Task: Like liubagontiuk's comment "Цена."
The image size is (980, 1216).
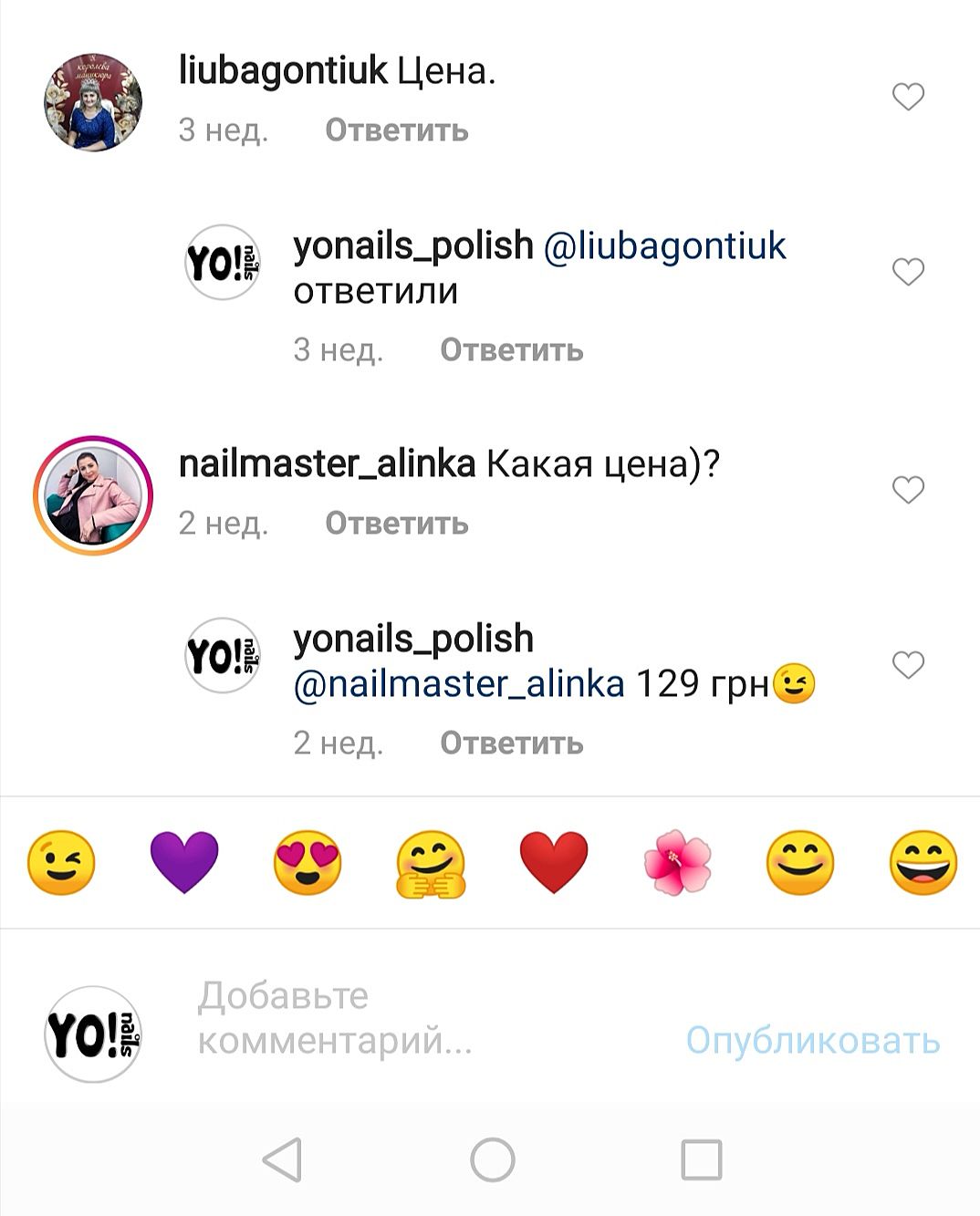Action: tap(908, 97)
